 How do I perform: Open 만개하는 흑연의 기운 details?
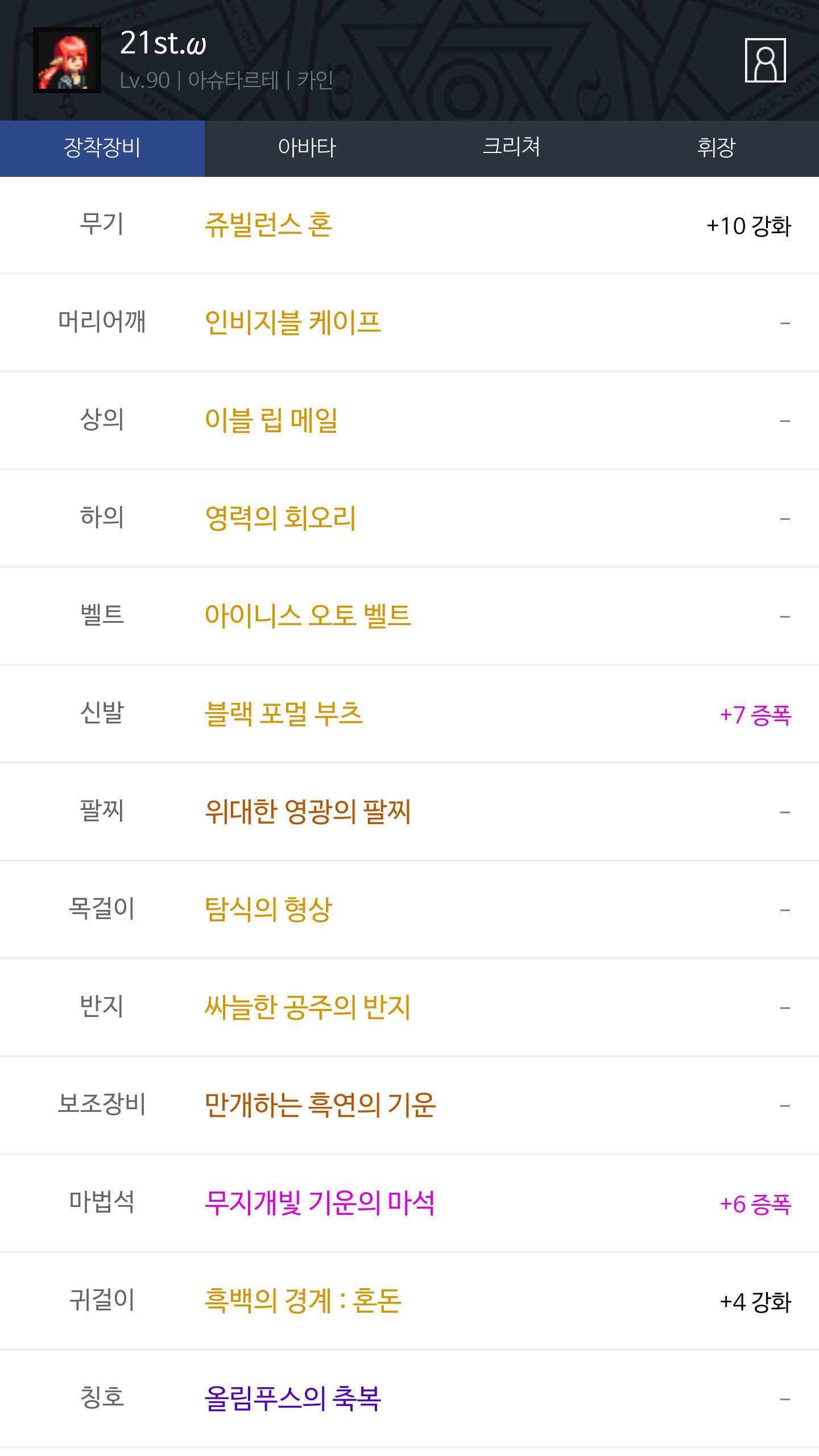pos(320,1106)
